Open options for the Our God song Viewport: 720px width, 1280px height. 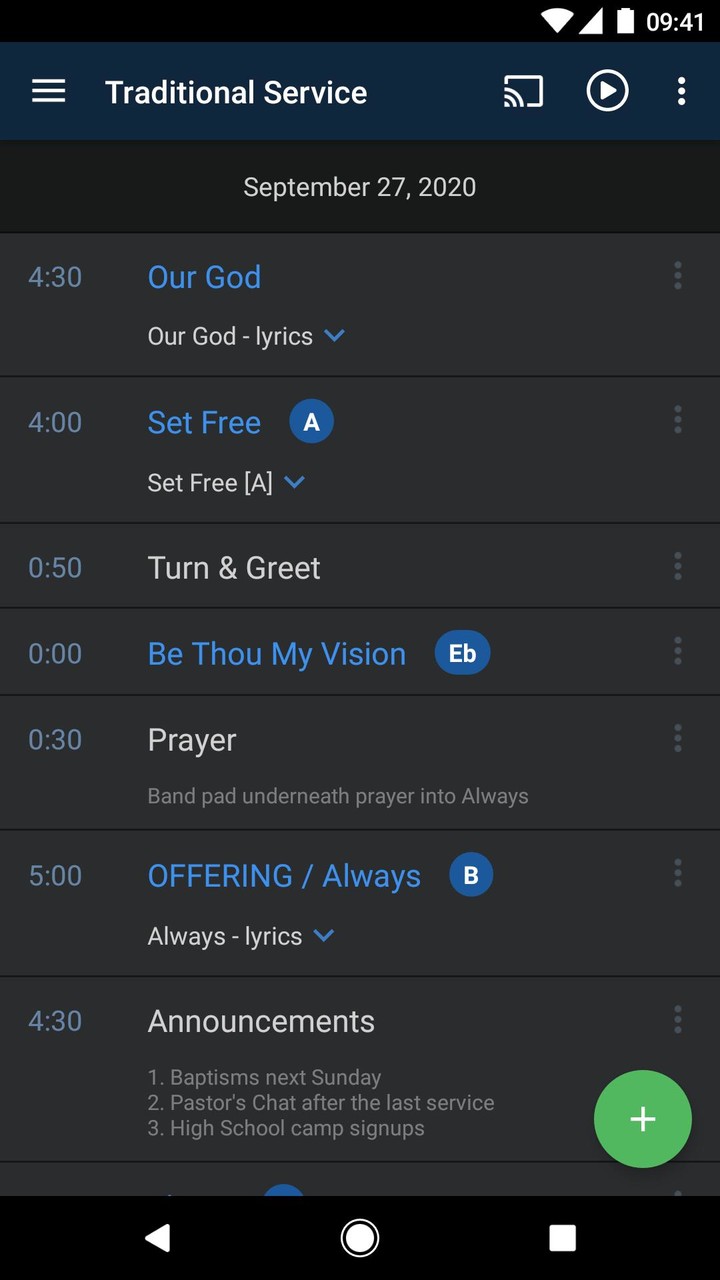click(677, 276)
